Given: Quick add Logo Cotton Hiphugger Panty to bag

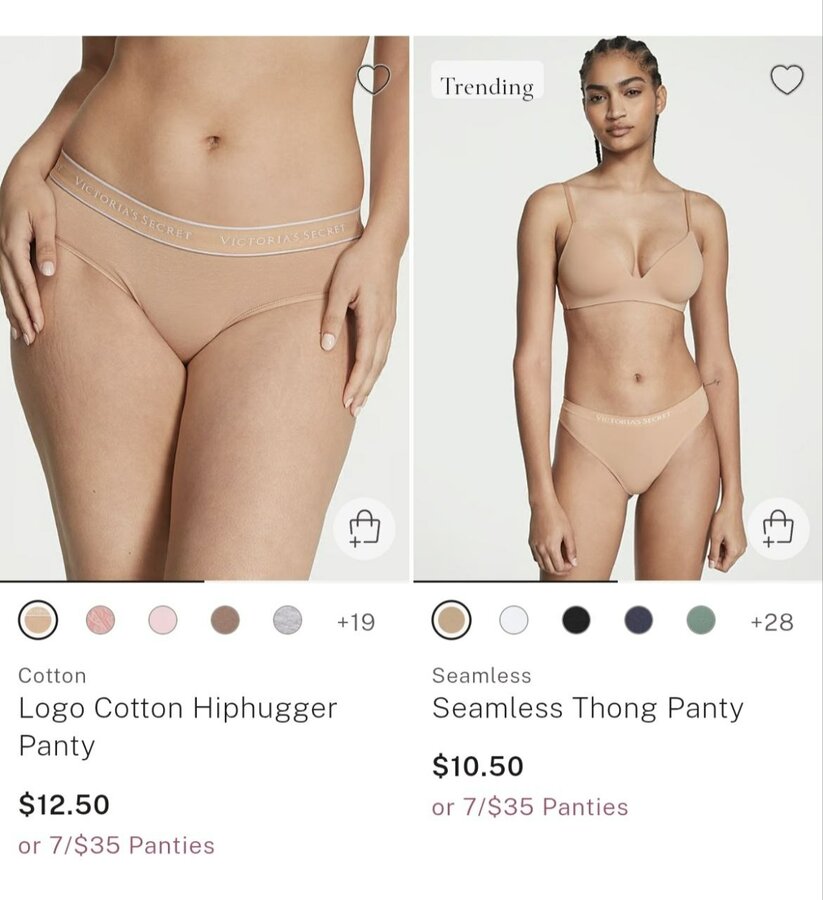Looking at the screenshot, I should (364, 528).
